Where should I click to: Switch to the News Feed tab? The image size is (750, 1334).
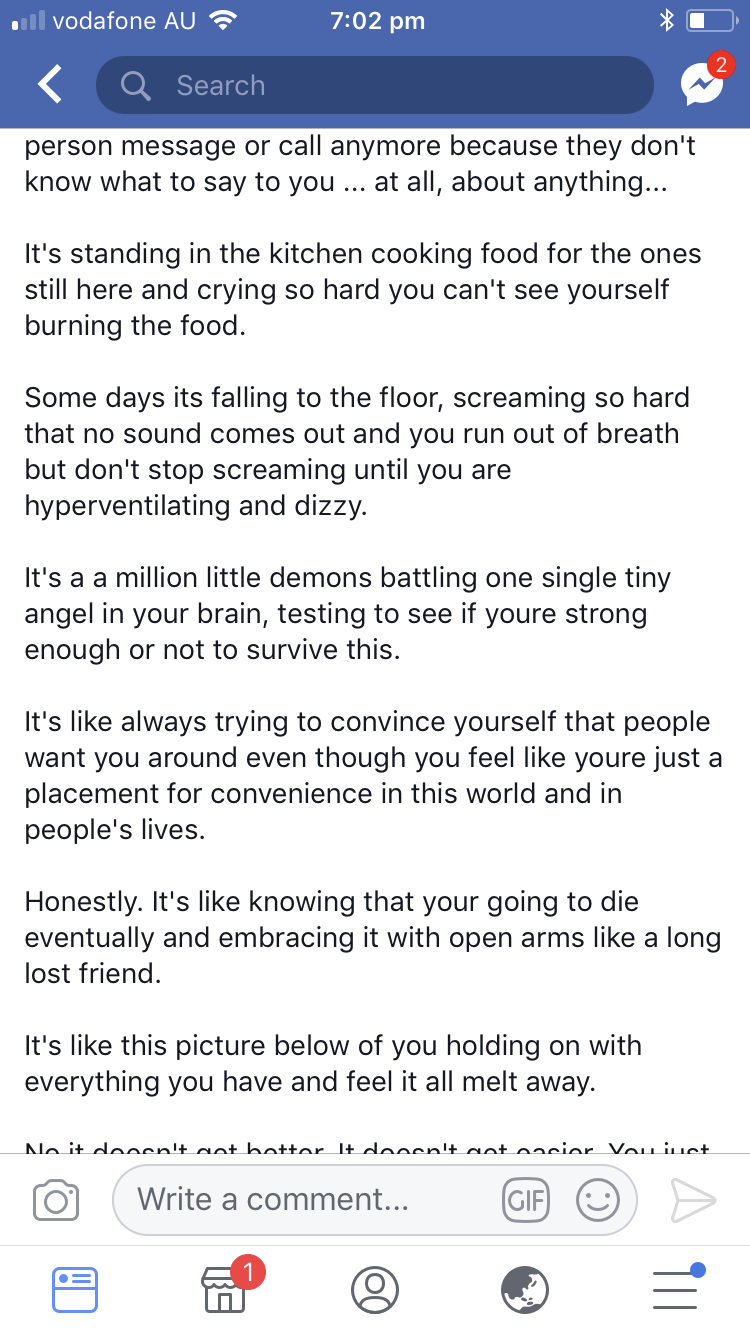click(x=75, y=1289)
